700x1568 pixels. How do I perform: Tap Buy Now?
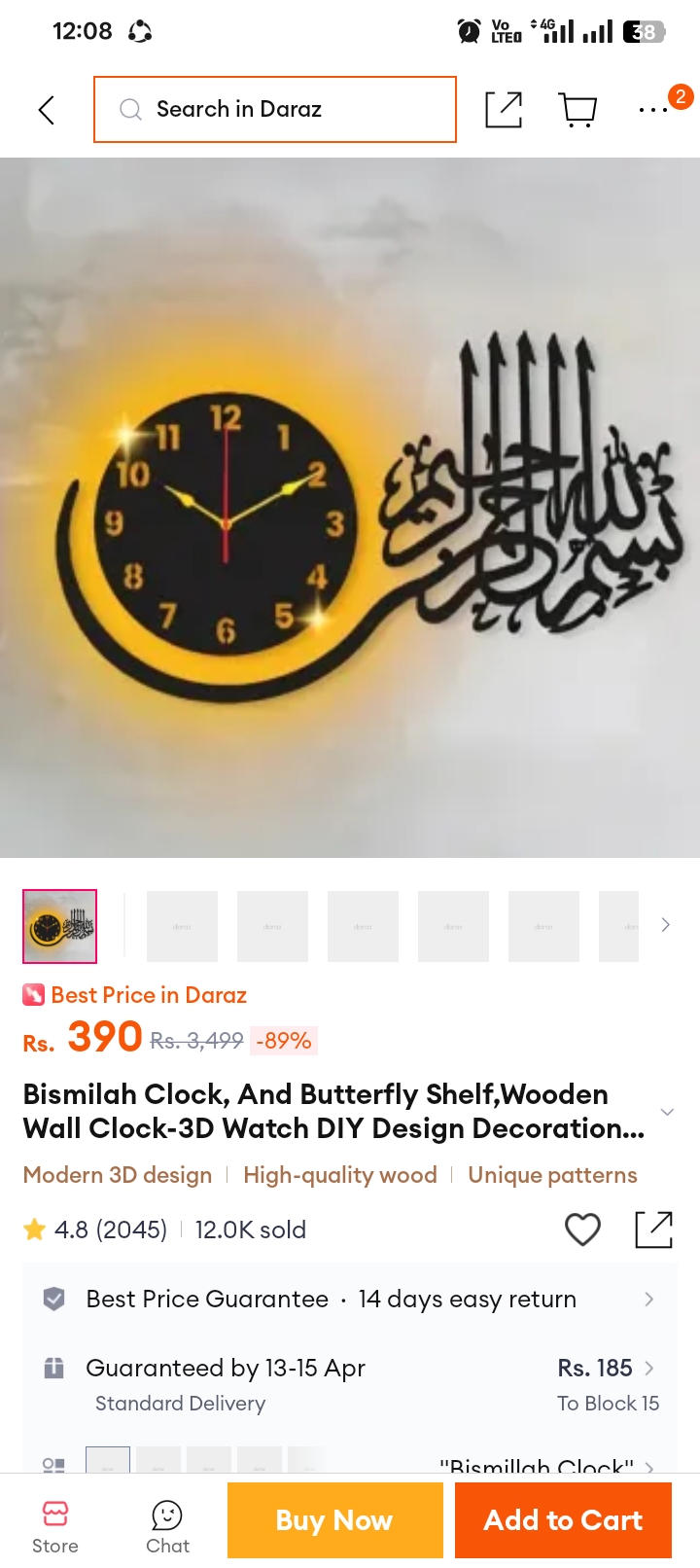335,1520
